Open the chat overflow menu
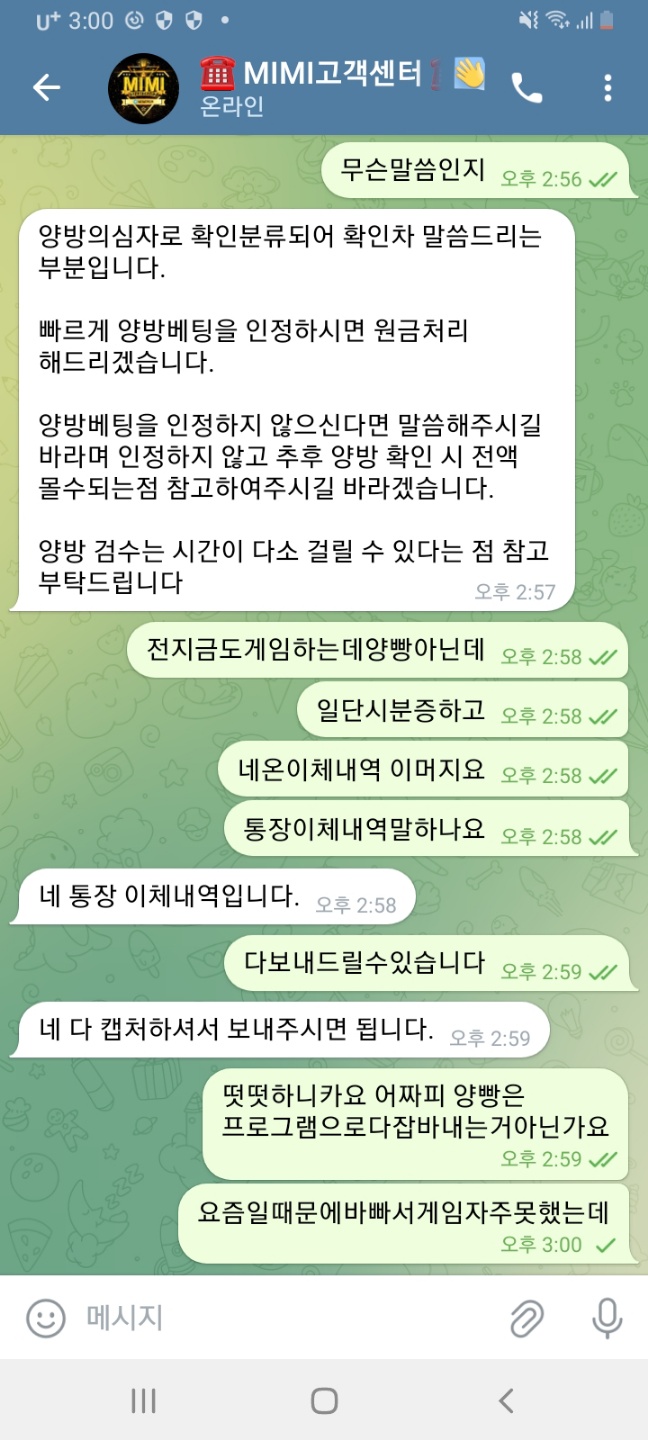This screenshot has height=1440, width=648. [x=608, y=88]
